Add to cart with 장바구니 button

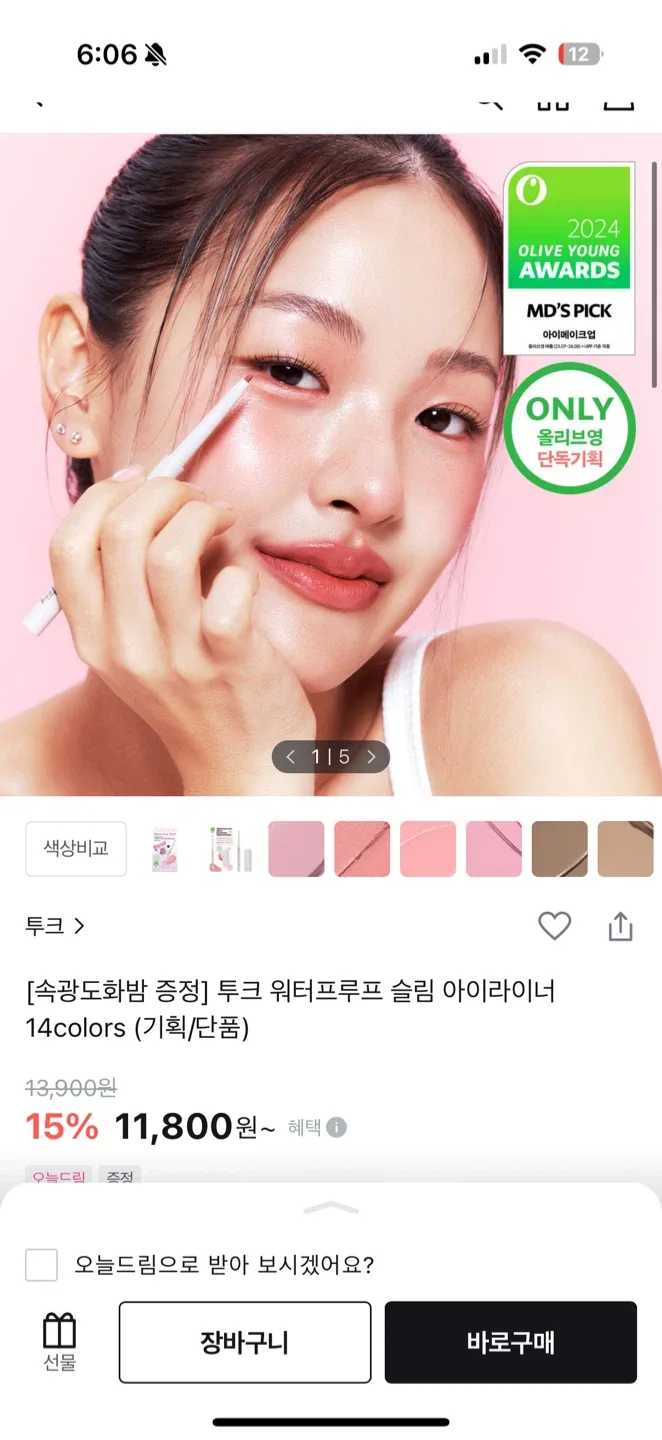pyautogui.click(x=245, y=1342)
